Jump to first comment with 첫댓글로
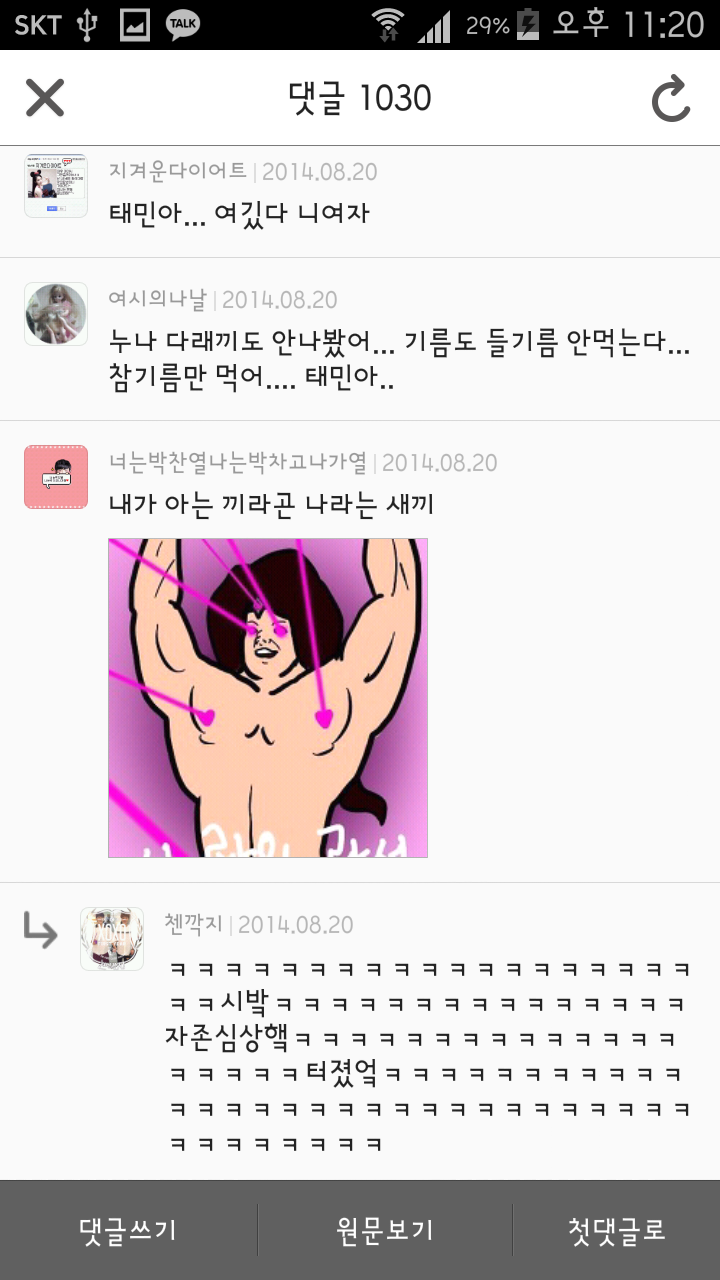The width and height of the screenshot is (720, 1280). (x=616, y=1230)
